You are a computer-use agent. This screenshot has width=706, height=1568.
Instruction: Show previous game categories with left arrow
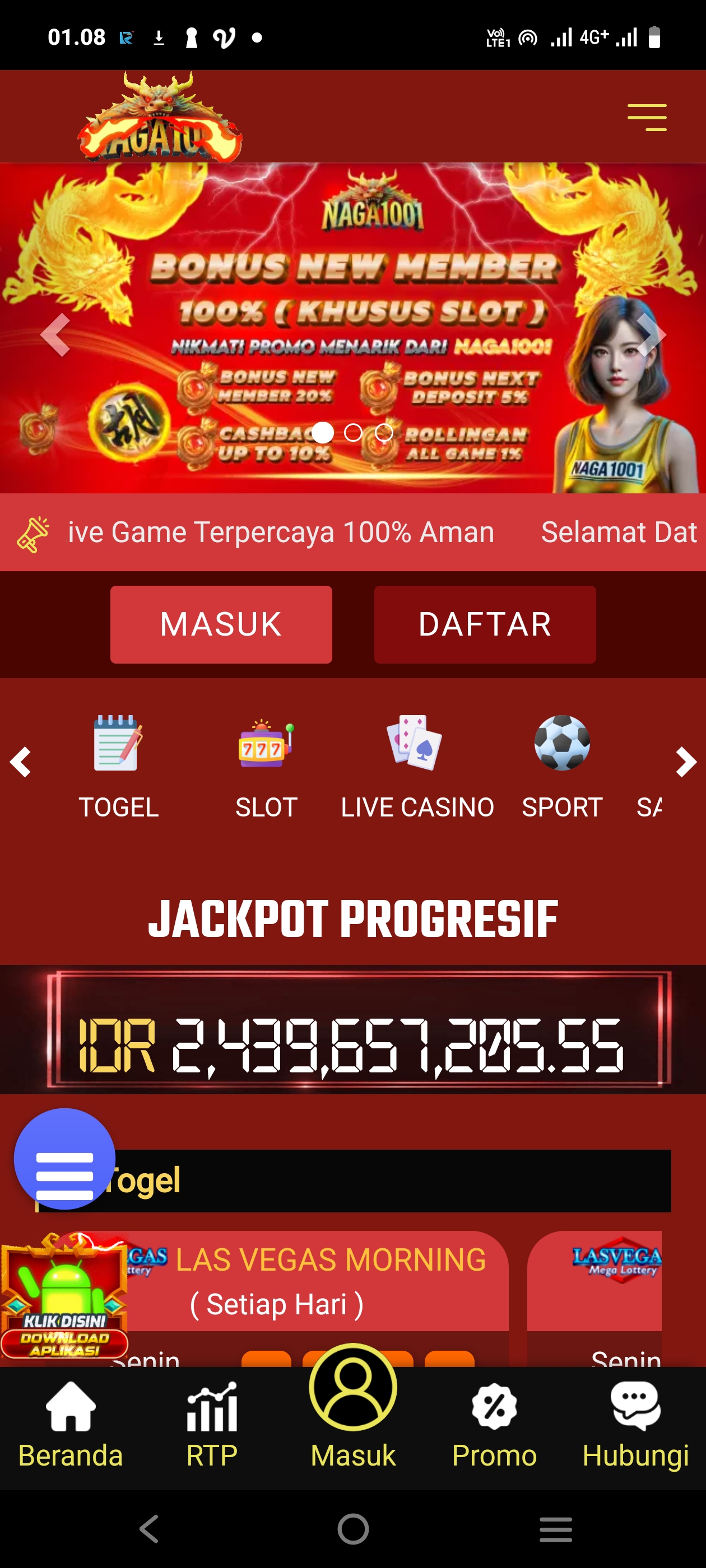pyautogui.click(x=21, y=762)
